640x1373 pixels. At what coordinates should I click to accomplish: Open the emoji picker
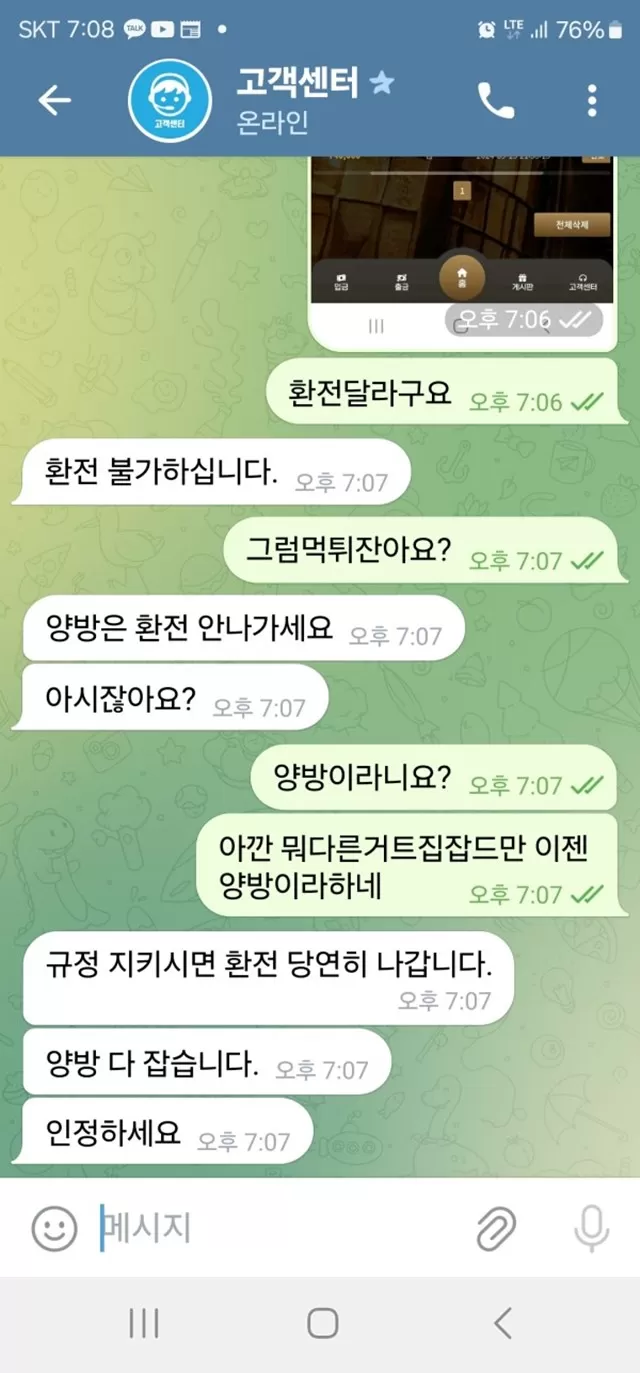click(54, 1227)
